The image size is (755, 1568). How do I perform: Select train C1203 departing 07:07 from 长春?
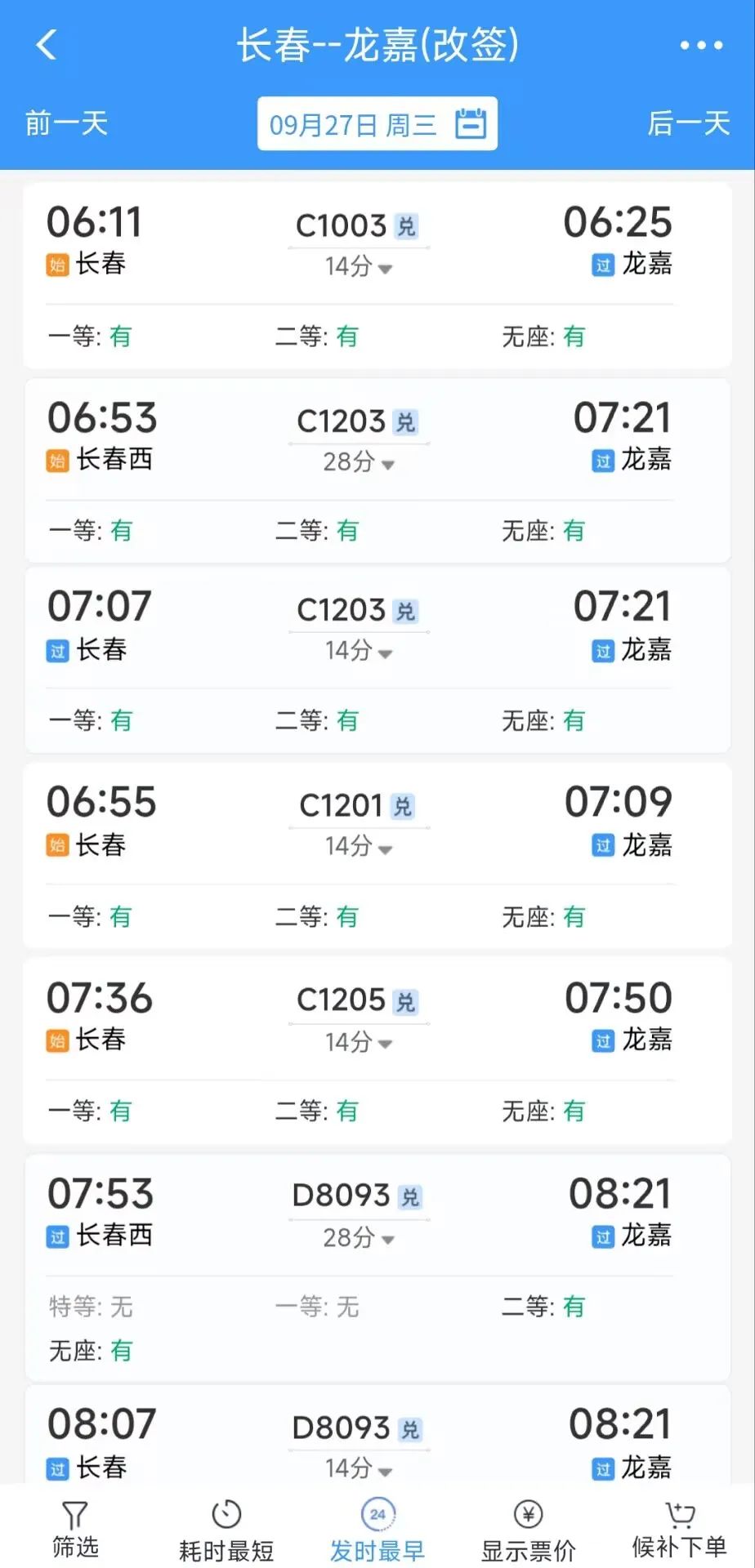pyautogui.click(x=377, y=660)
